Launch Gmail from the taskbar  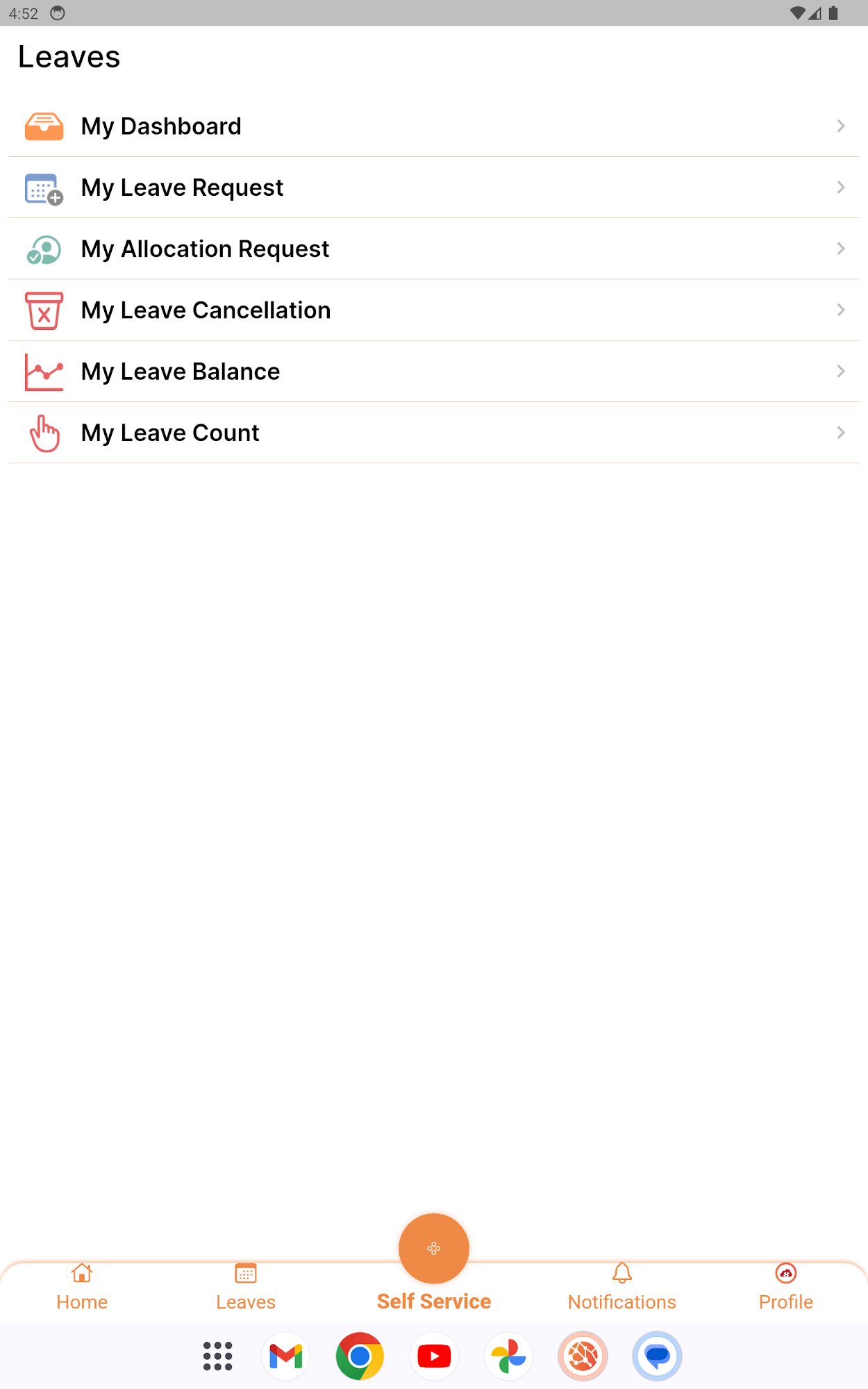click(286, 1356)
